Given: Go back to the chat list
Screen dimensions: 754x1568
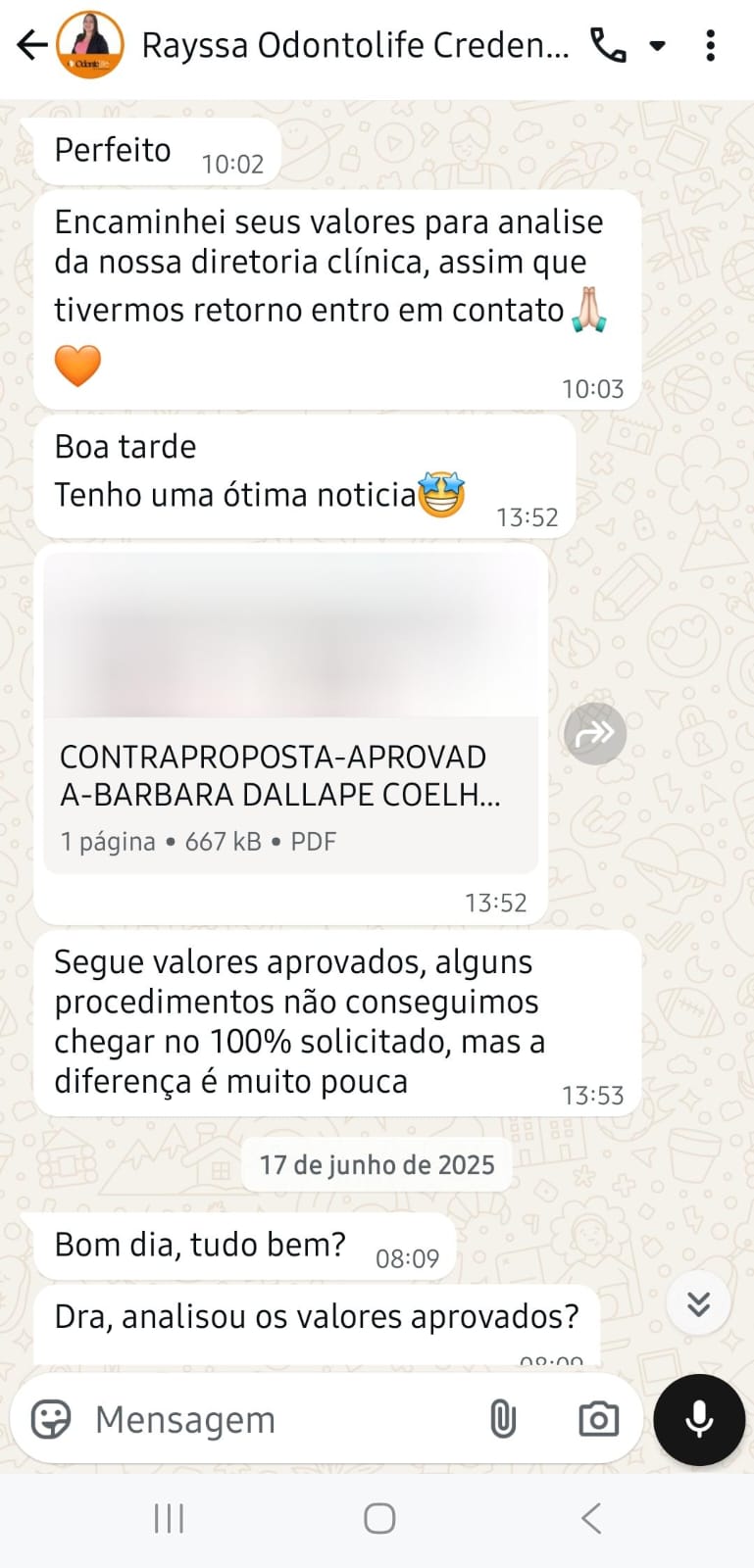Looking at the screenshot, I should (31, 45).
